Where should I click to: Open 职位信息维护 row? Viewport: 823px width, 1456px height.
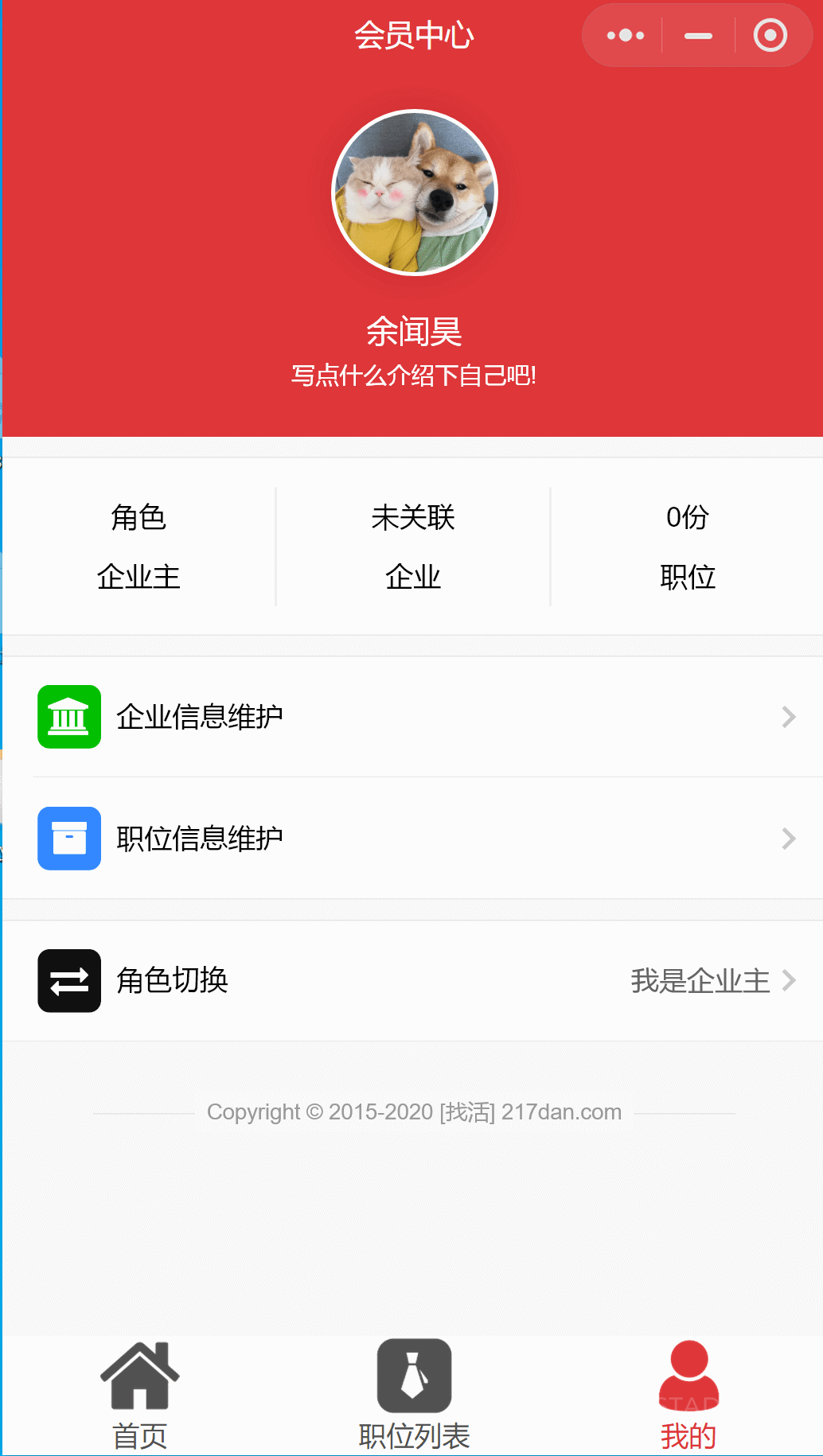point(412,839)
